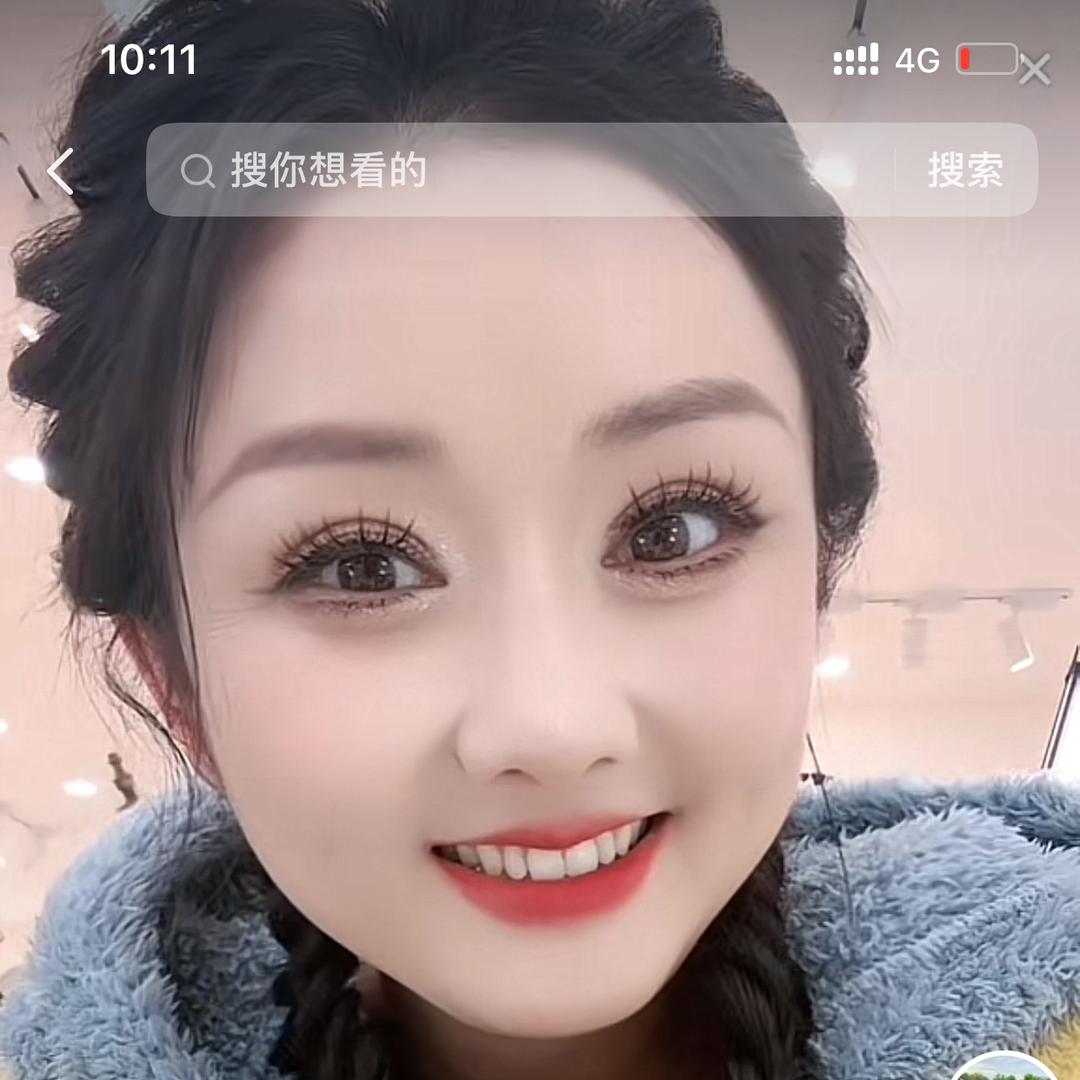Tap the 搜索 button
1080x1080 pixels.
click(x=965, y=171)
